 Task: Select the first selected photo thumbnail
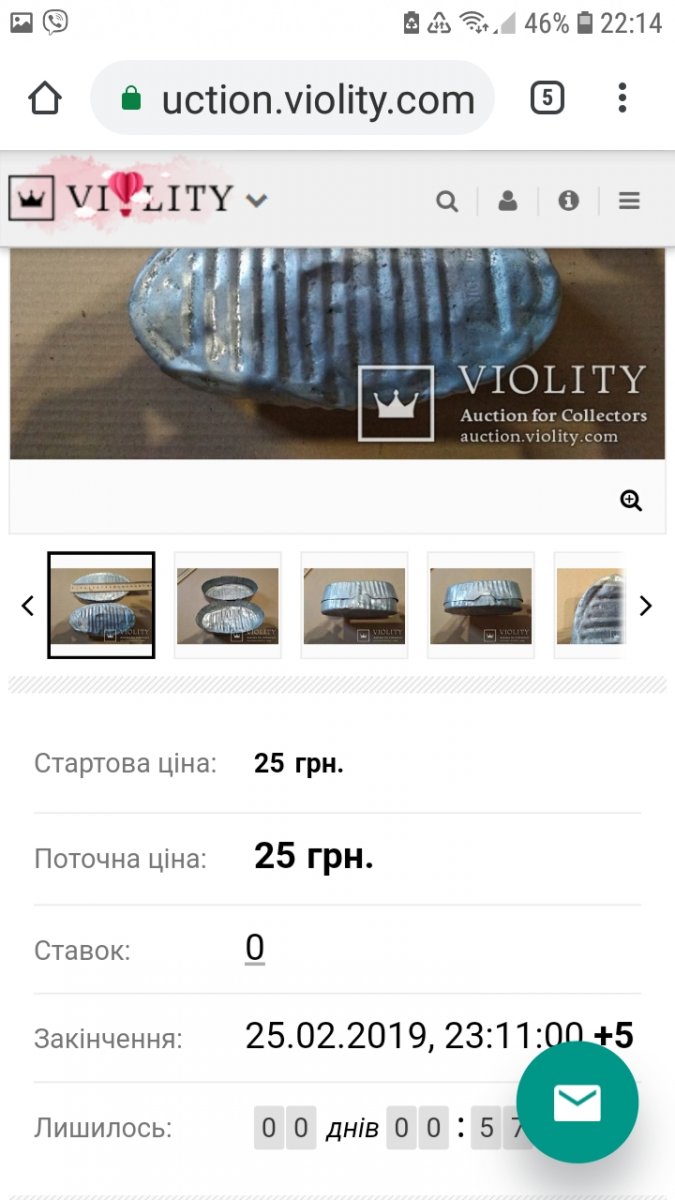(101, 605)
